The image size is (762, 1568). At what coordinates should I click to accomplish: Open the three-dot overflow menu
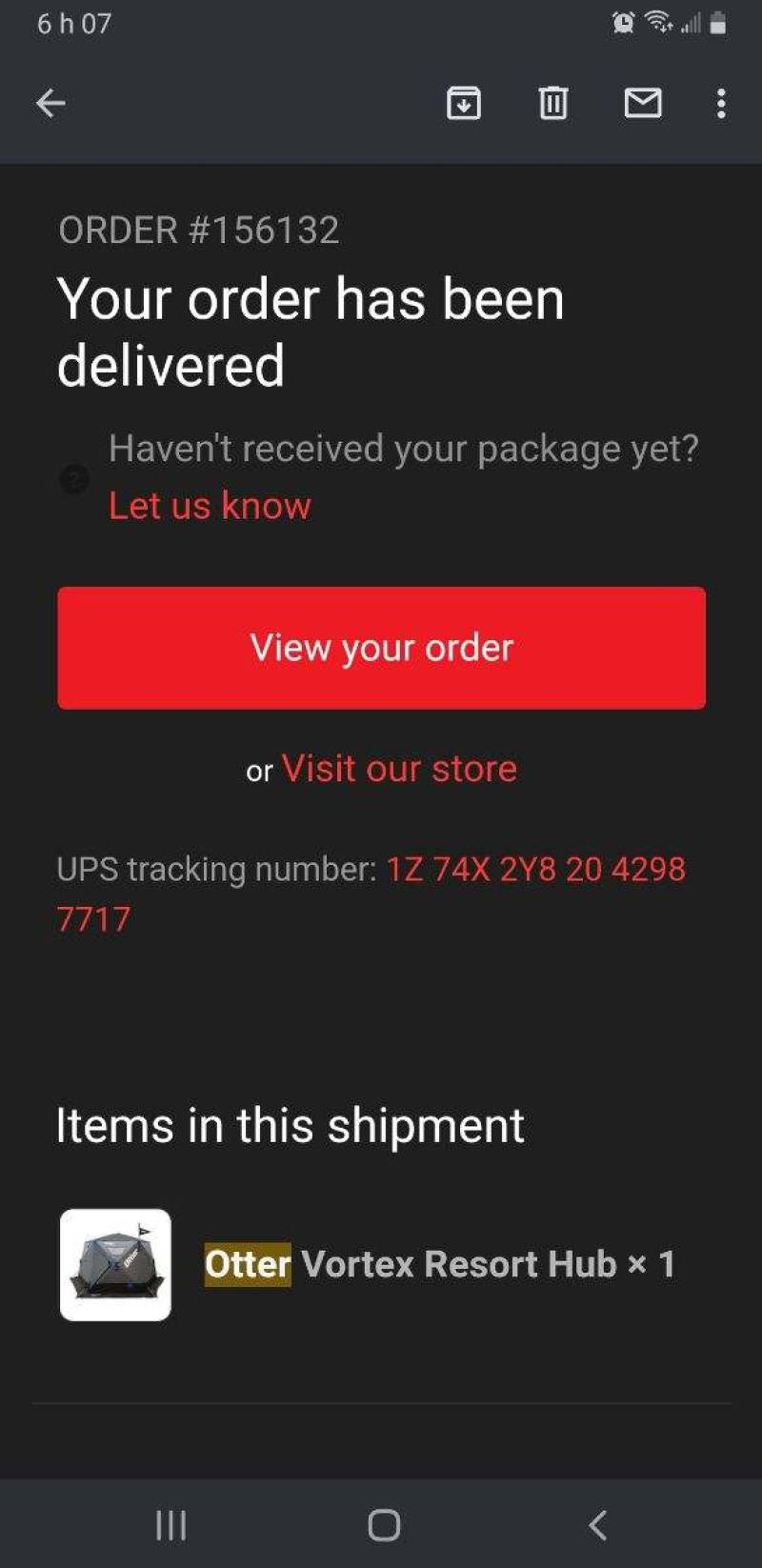click(721, 103)
